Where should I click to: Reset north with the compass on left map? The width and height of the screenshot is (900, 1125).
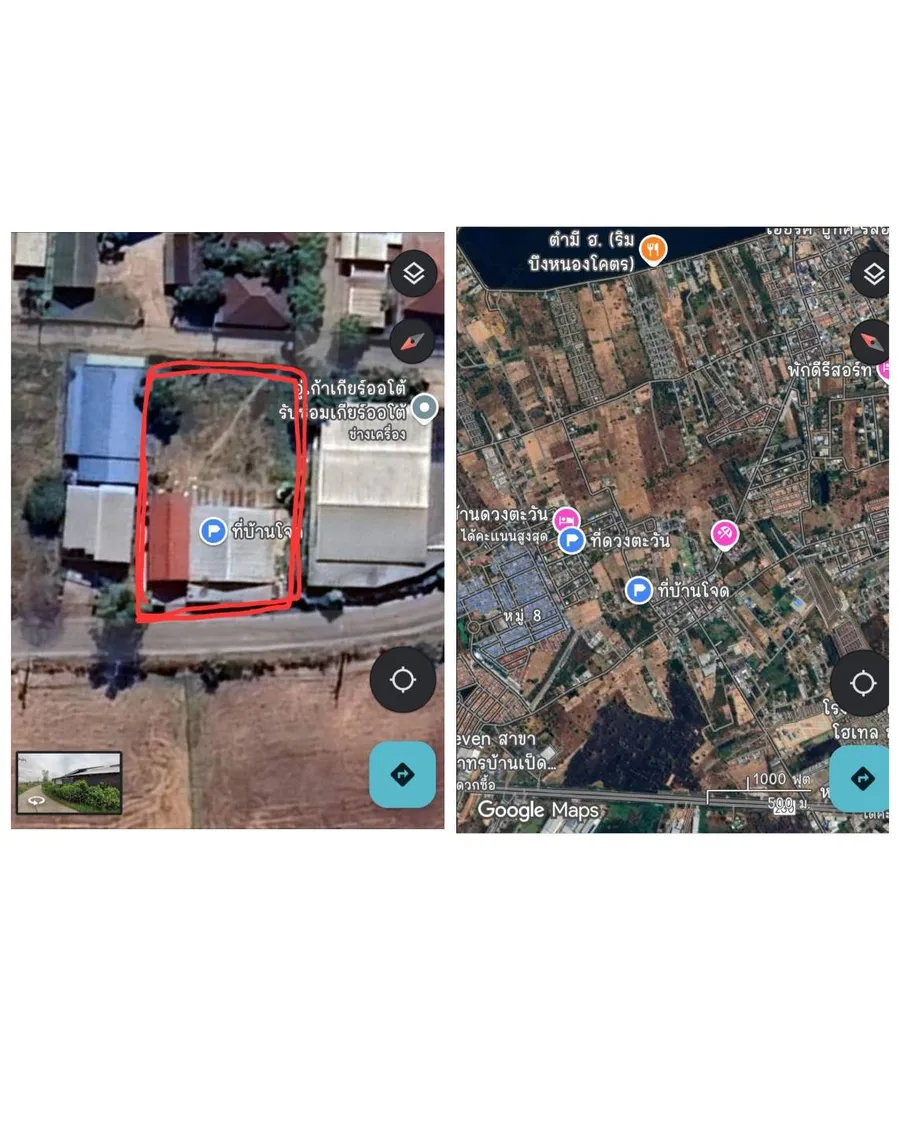tap(413, 341)
